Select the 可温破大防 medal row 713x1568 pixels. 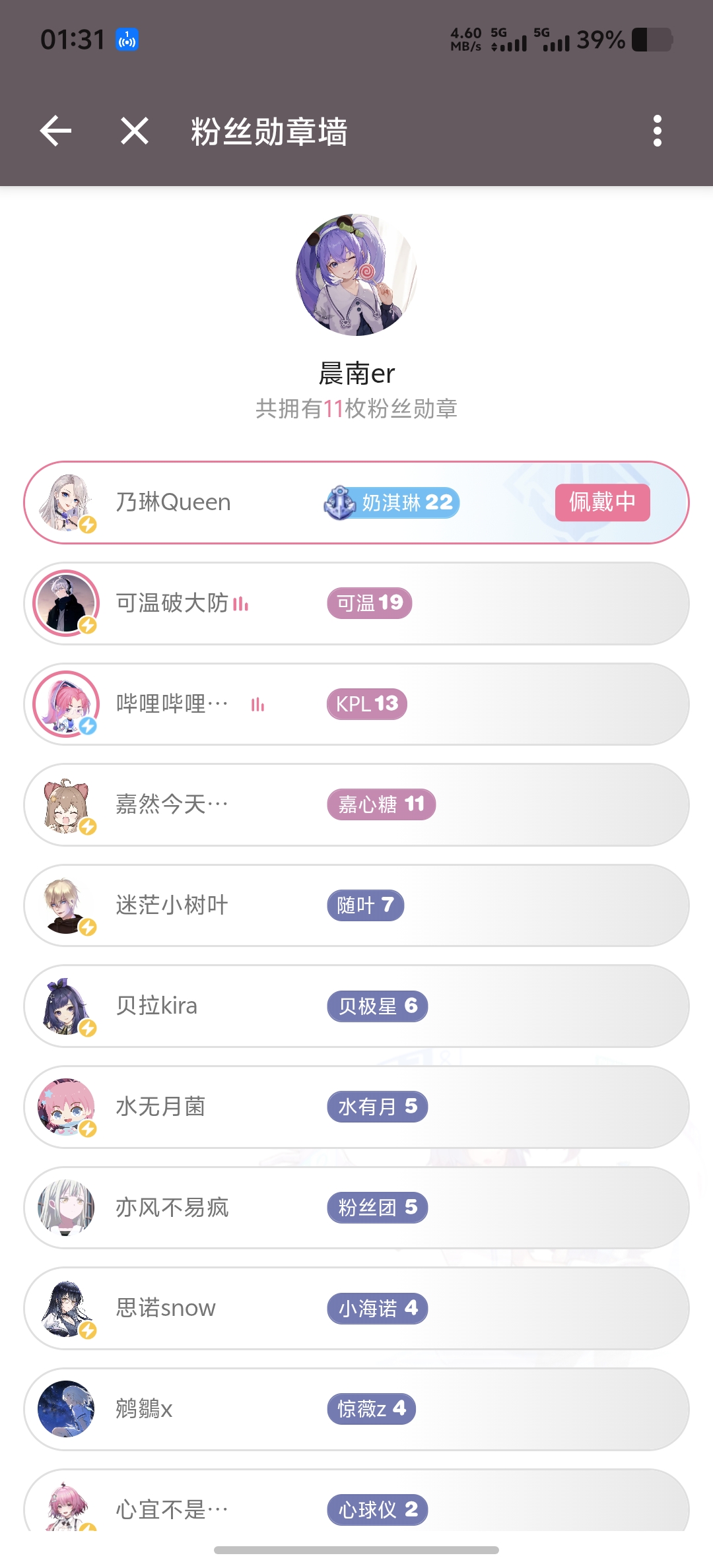pos(356,603)
